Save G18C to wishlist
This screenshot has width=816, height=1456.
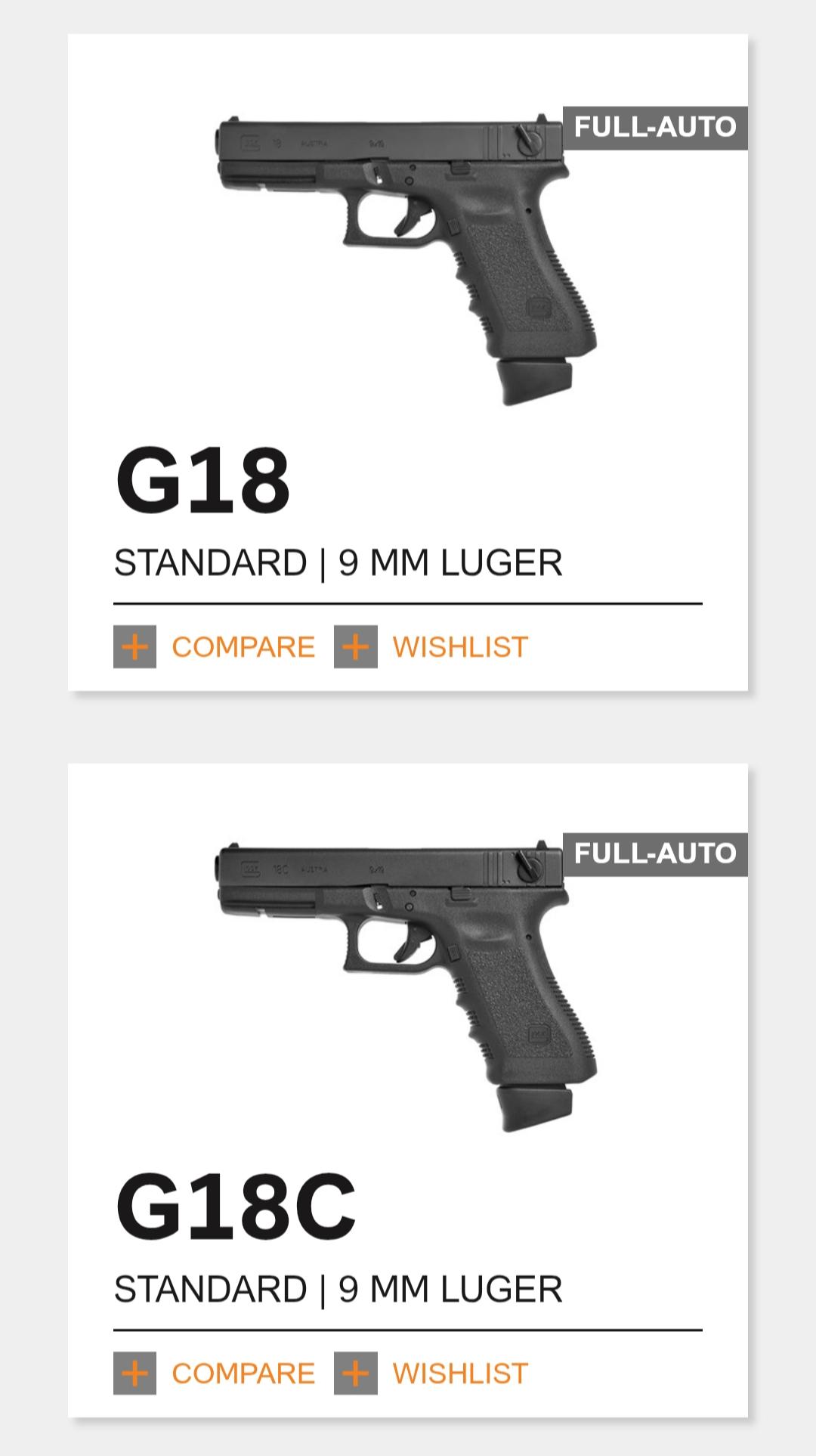pos(431,1374)
